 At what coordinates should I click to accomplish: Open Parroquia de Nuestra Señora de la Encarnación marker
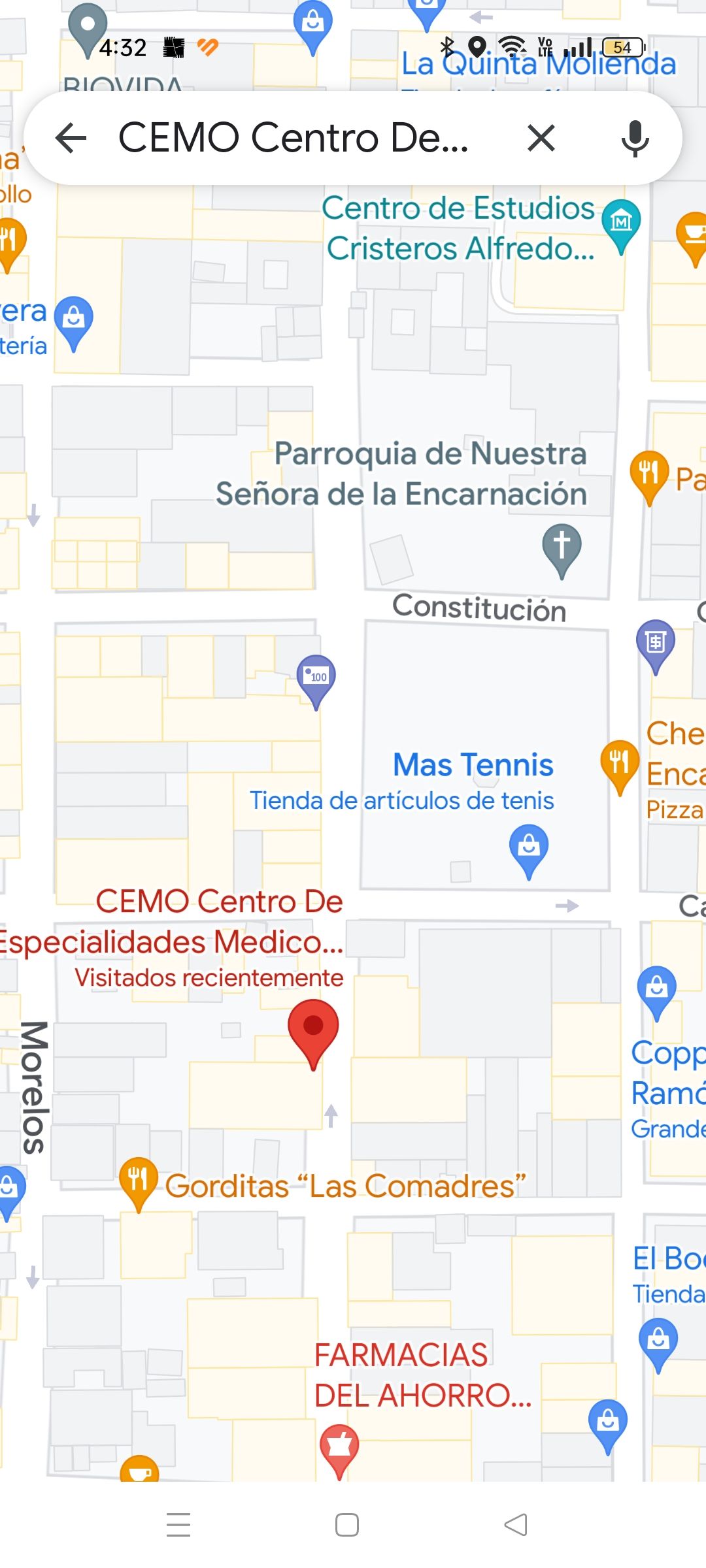[x=562, y=547]
